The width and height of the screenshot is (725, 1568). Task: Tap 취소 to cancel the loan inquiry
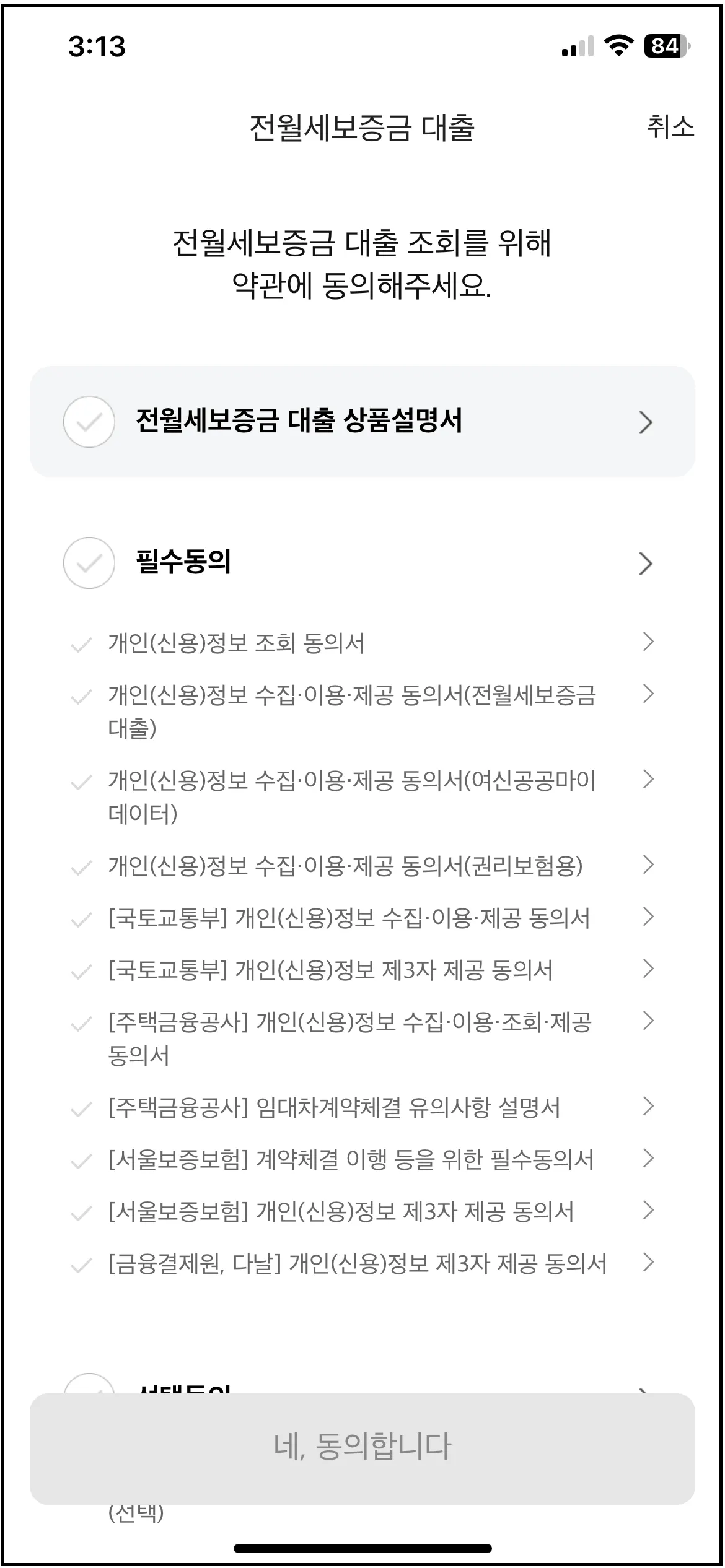pos(670,128)
